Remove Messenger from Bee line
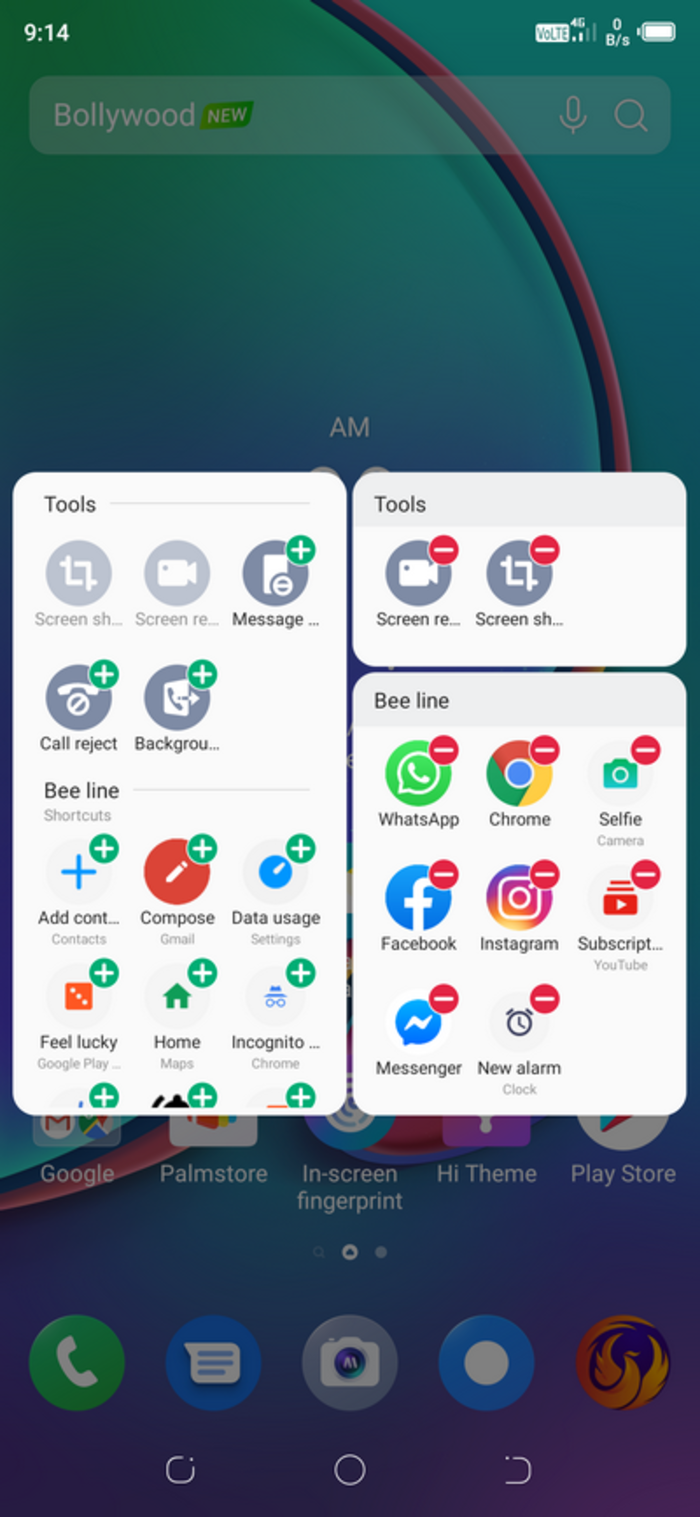The width and height of the screenshot is (700, 1517). 444,999
